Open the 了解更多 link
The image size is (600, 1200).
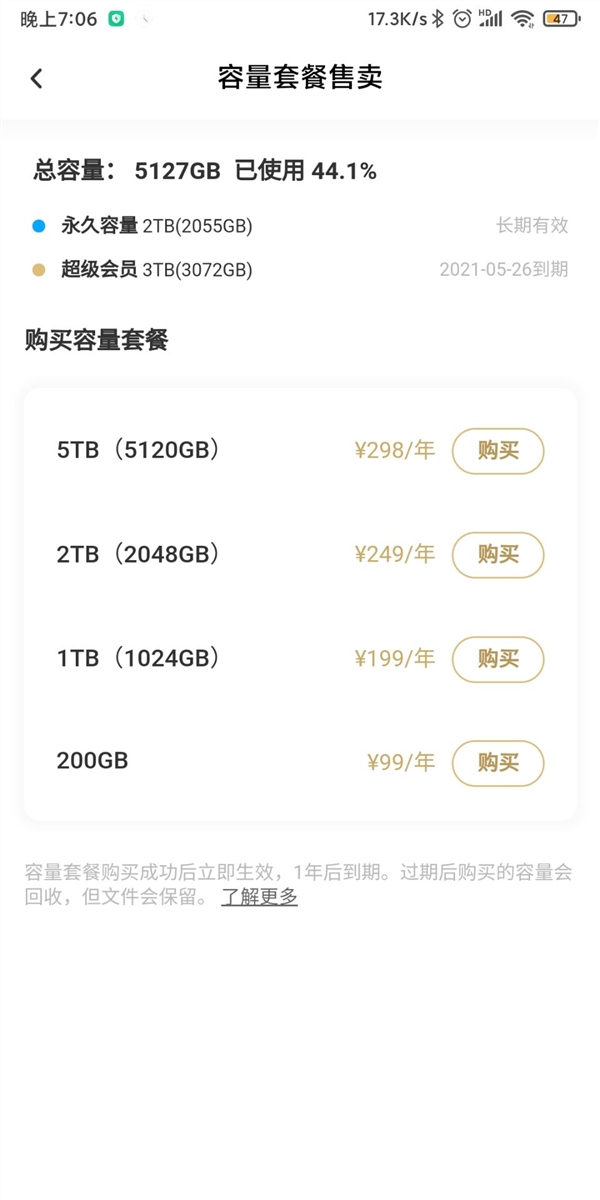(x=260, y=897)
